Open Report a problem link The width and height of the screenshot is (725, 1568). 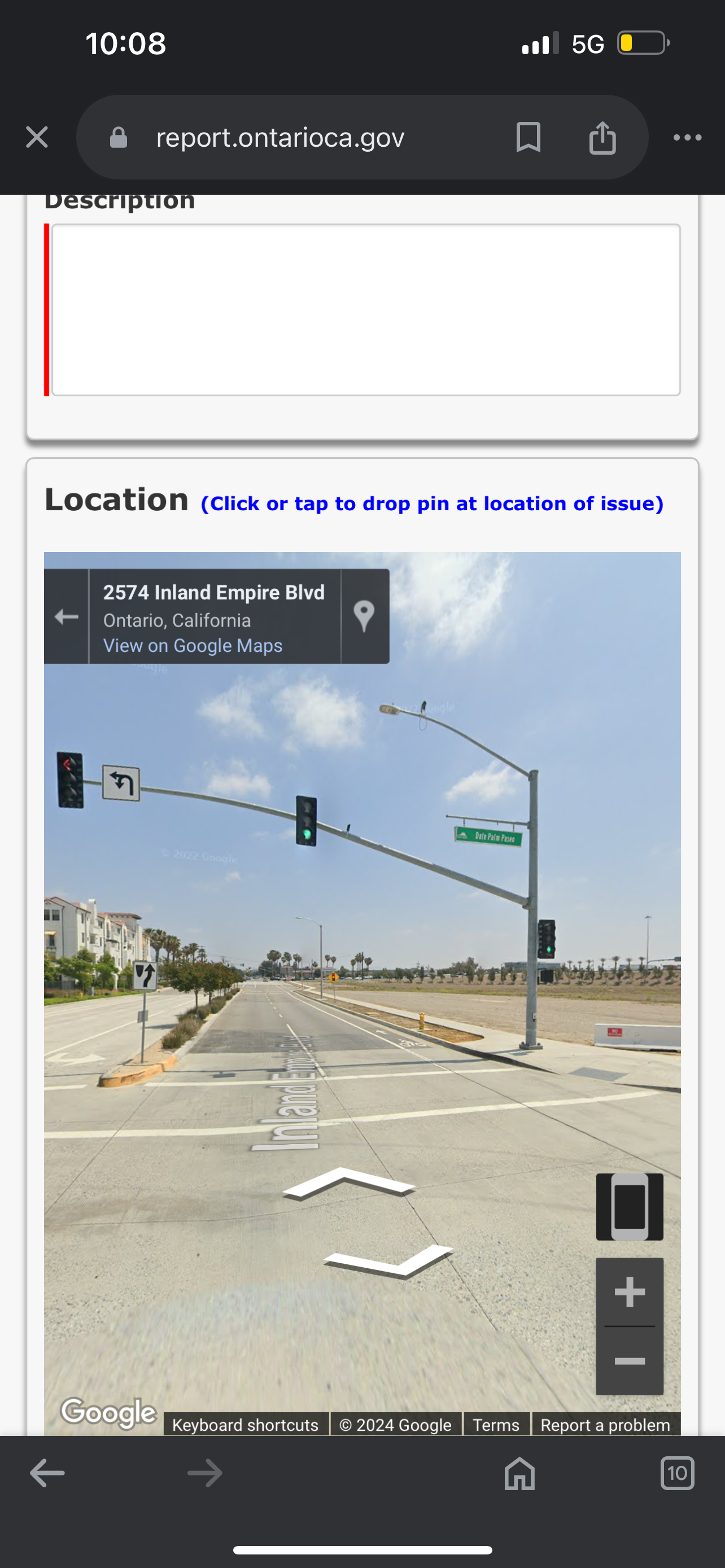606,1424
